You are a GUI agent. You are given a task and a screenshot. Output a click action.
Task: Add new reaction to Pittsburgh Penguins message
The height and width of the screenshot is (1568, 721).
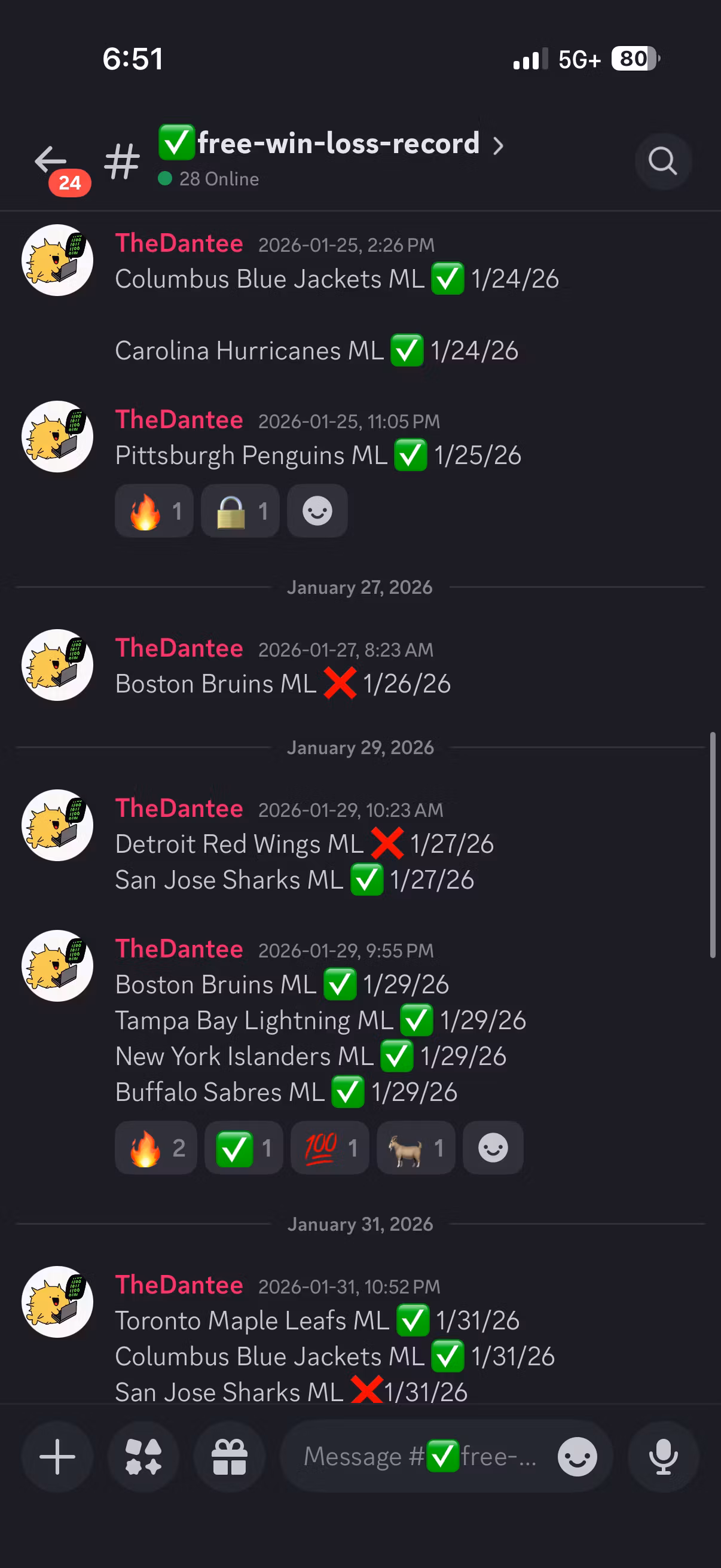click(x=317, y=511)
